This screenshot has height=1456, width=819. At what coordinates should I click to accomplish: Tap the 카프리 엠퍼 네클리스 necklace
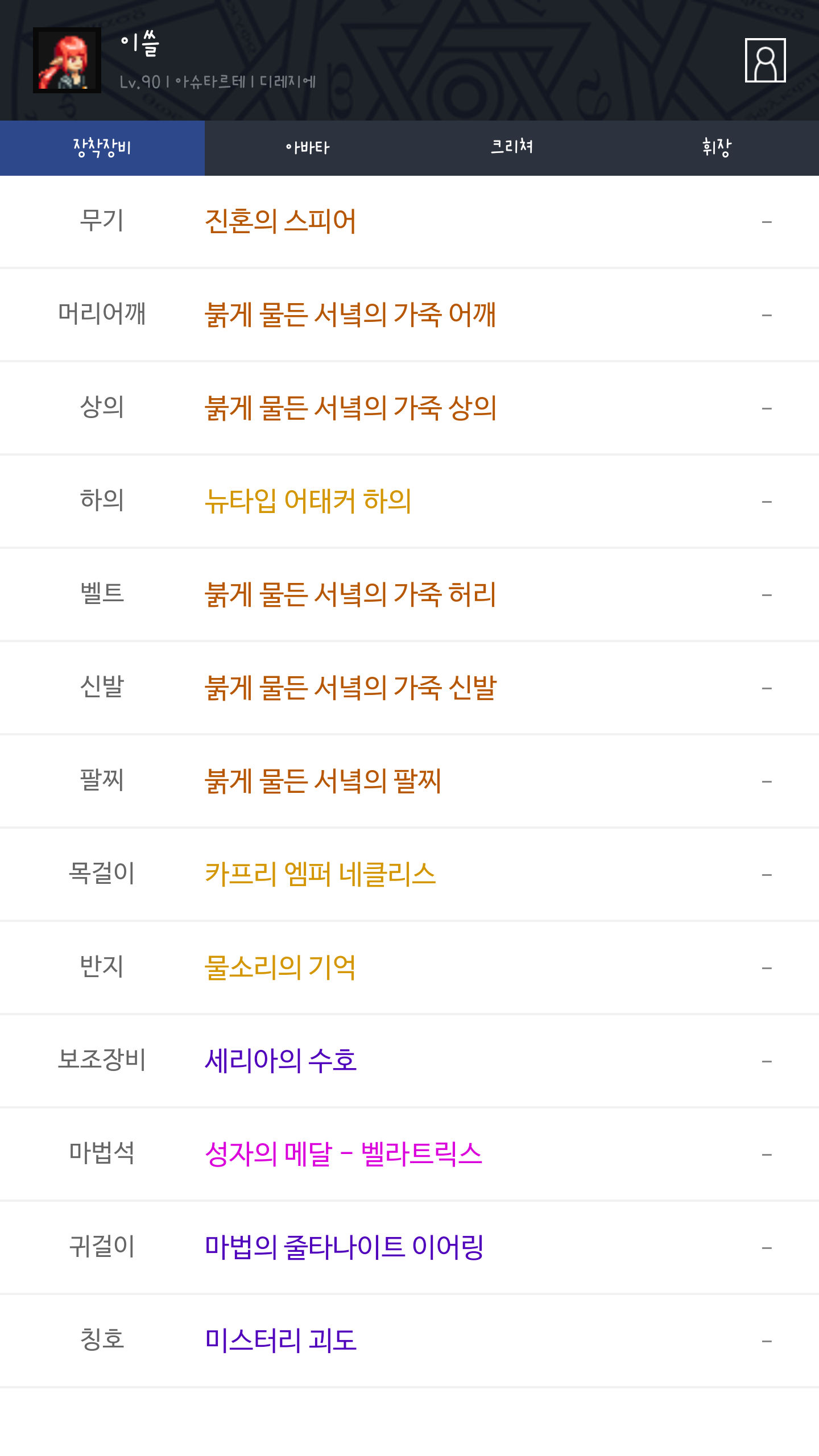click(x=320, y=874)
